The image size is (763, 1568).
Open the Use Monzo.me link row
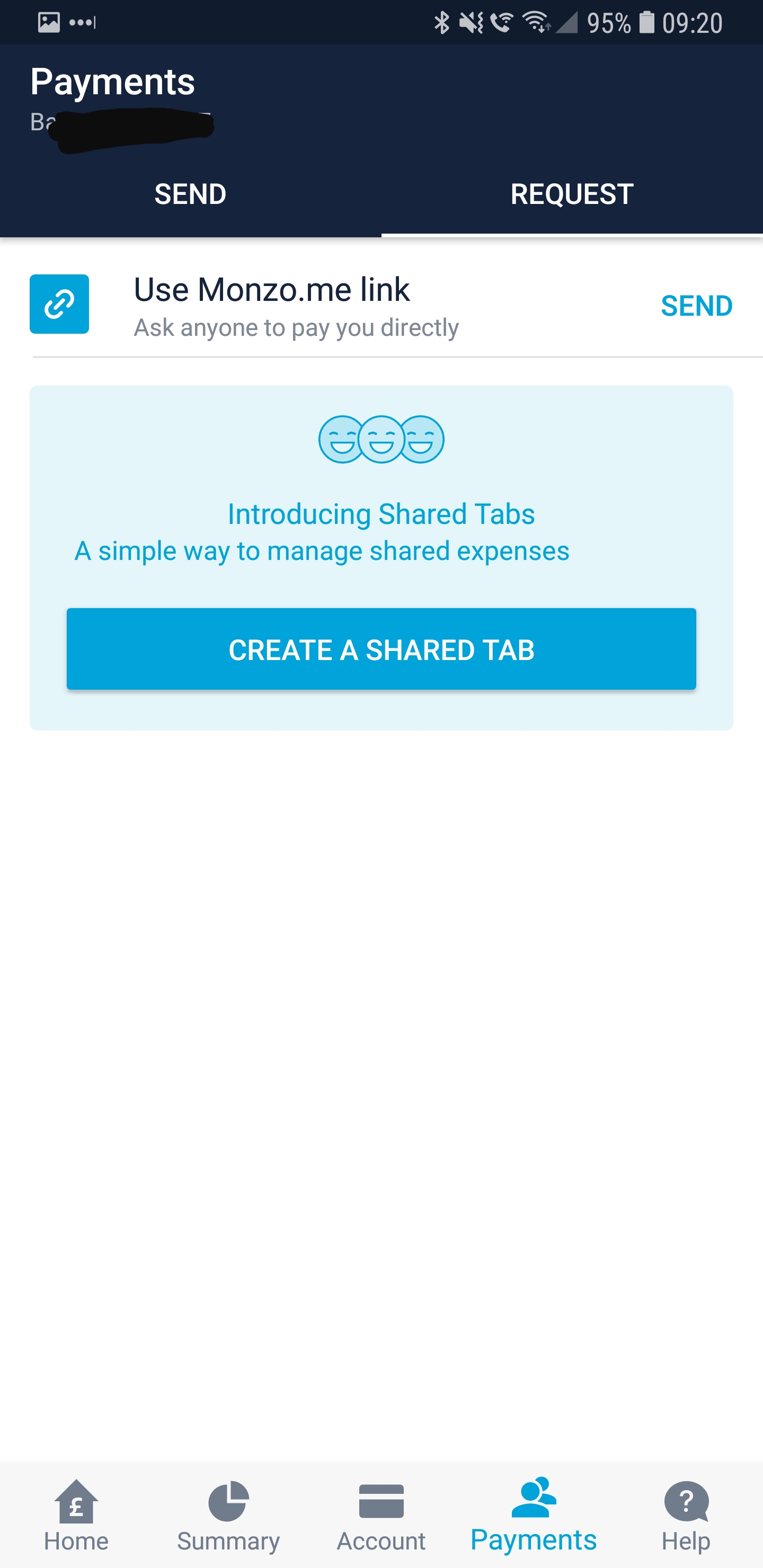point(295,306)
